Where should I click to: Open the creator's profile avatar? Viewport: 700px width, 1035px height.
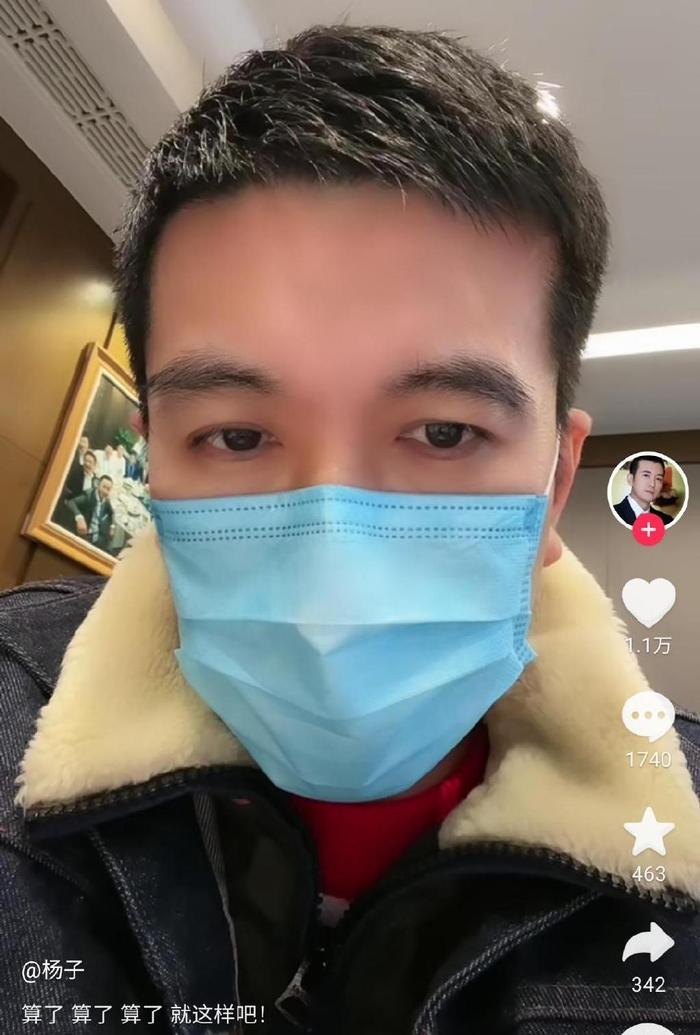click(647, 490)
